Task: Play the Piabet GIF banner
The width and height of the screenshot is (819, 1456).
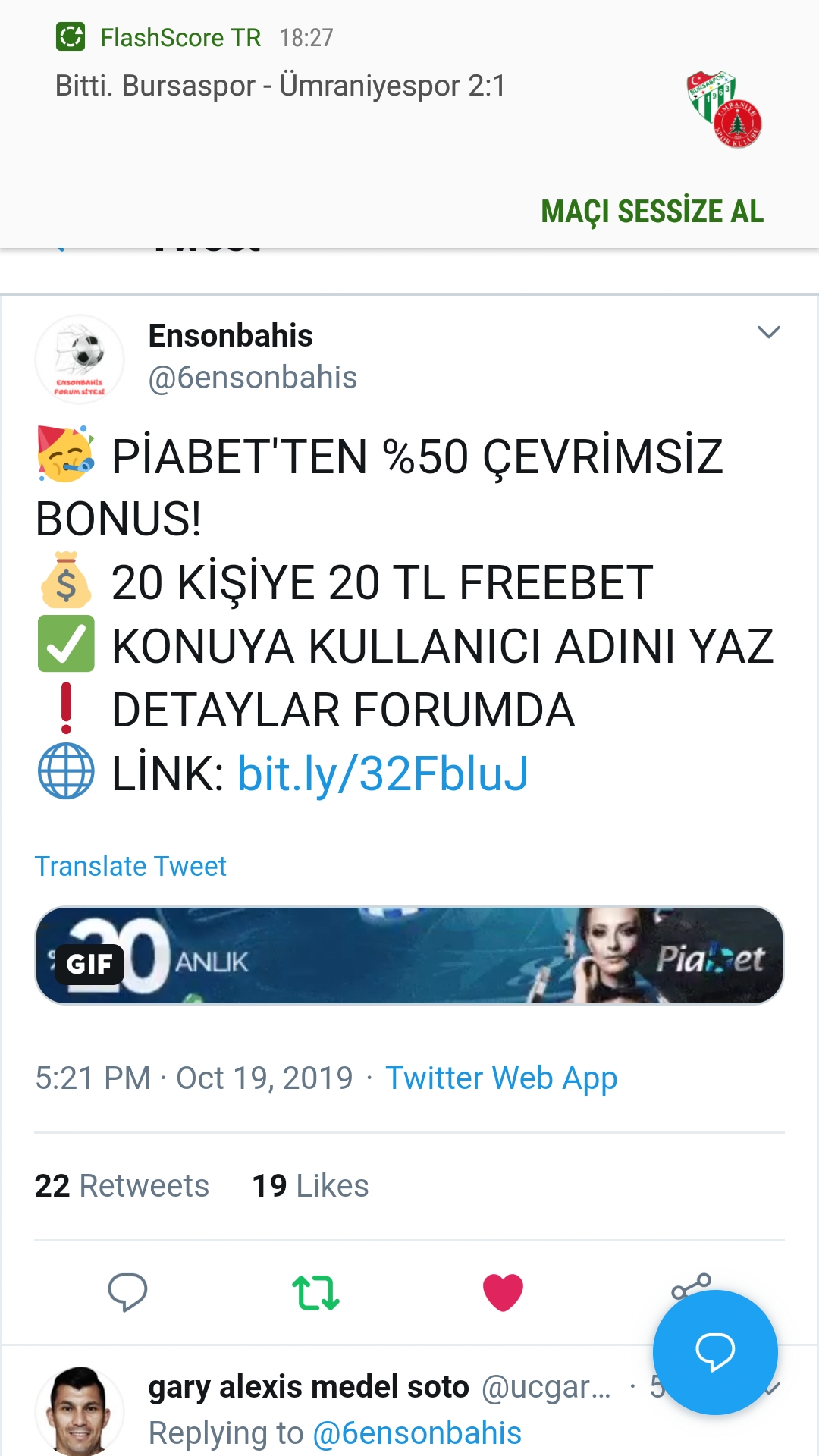Action: (x=409, y=955)
